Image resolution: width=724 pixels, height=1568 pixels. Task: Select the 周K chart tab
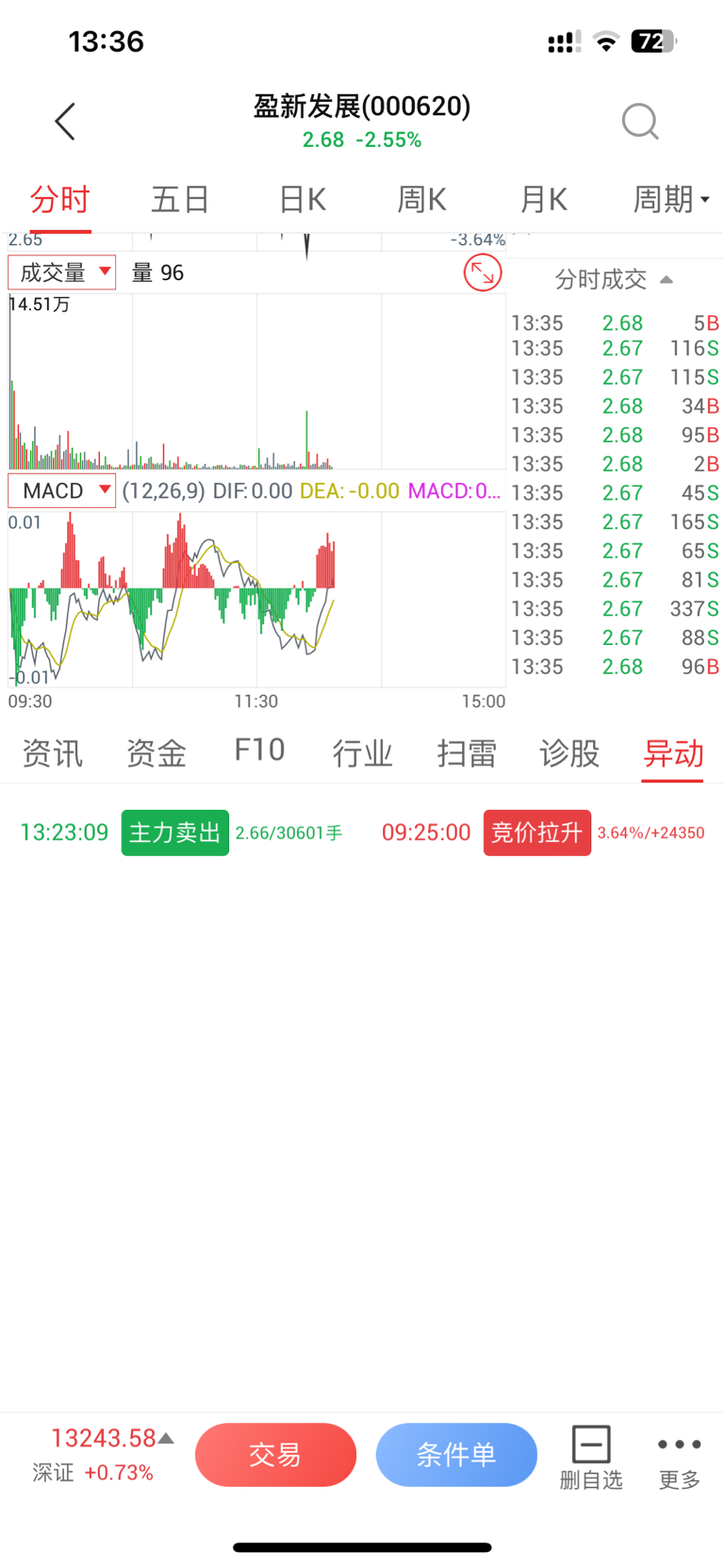(421, 200)
